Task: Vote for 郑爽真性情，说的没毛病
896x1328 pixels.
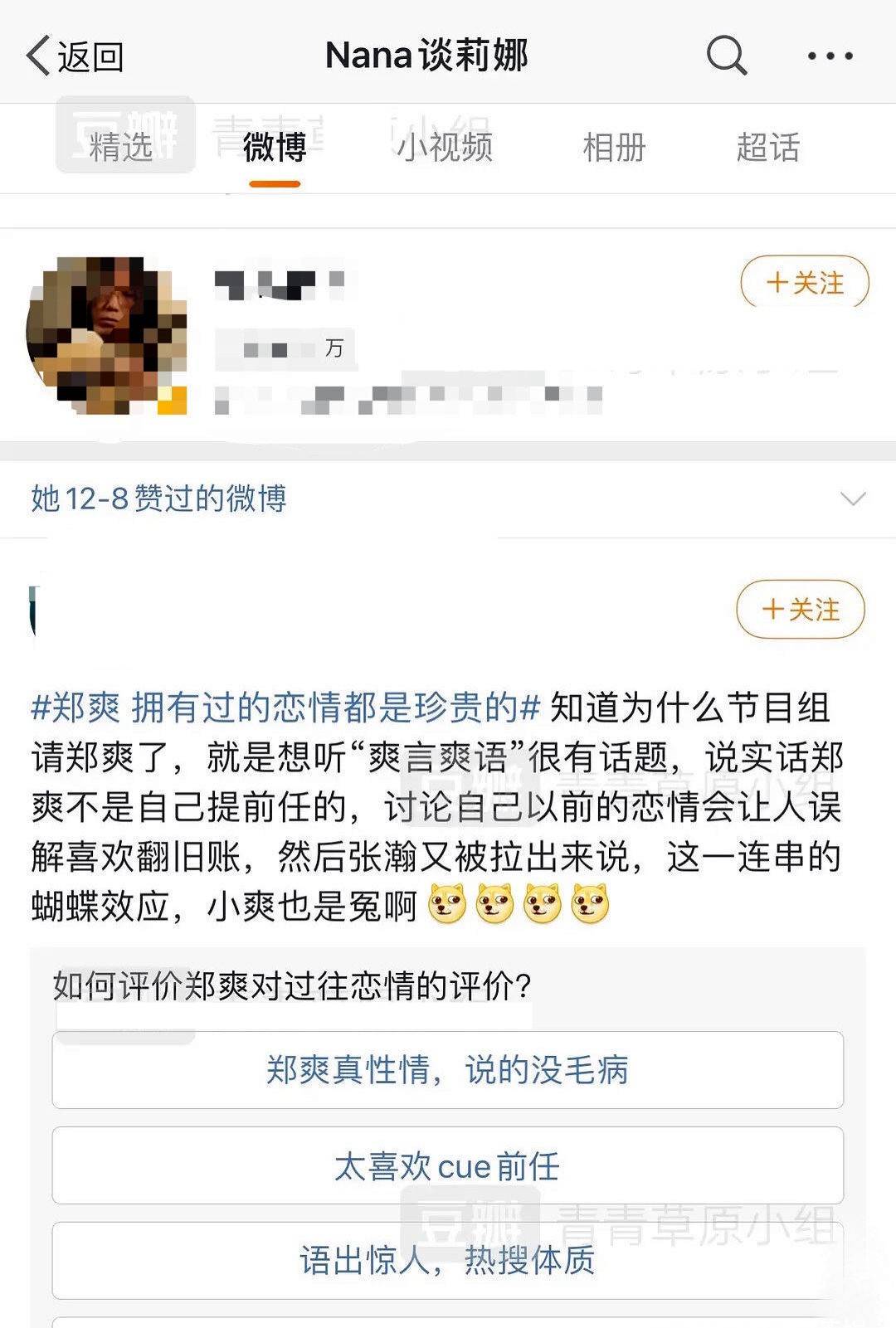Action: (x=448, y=1070)
